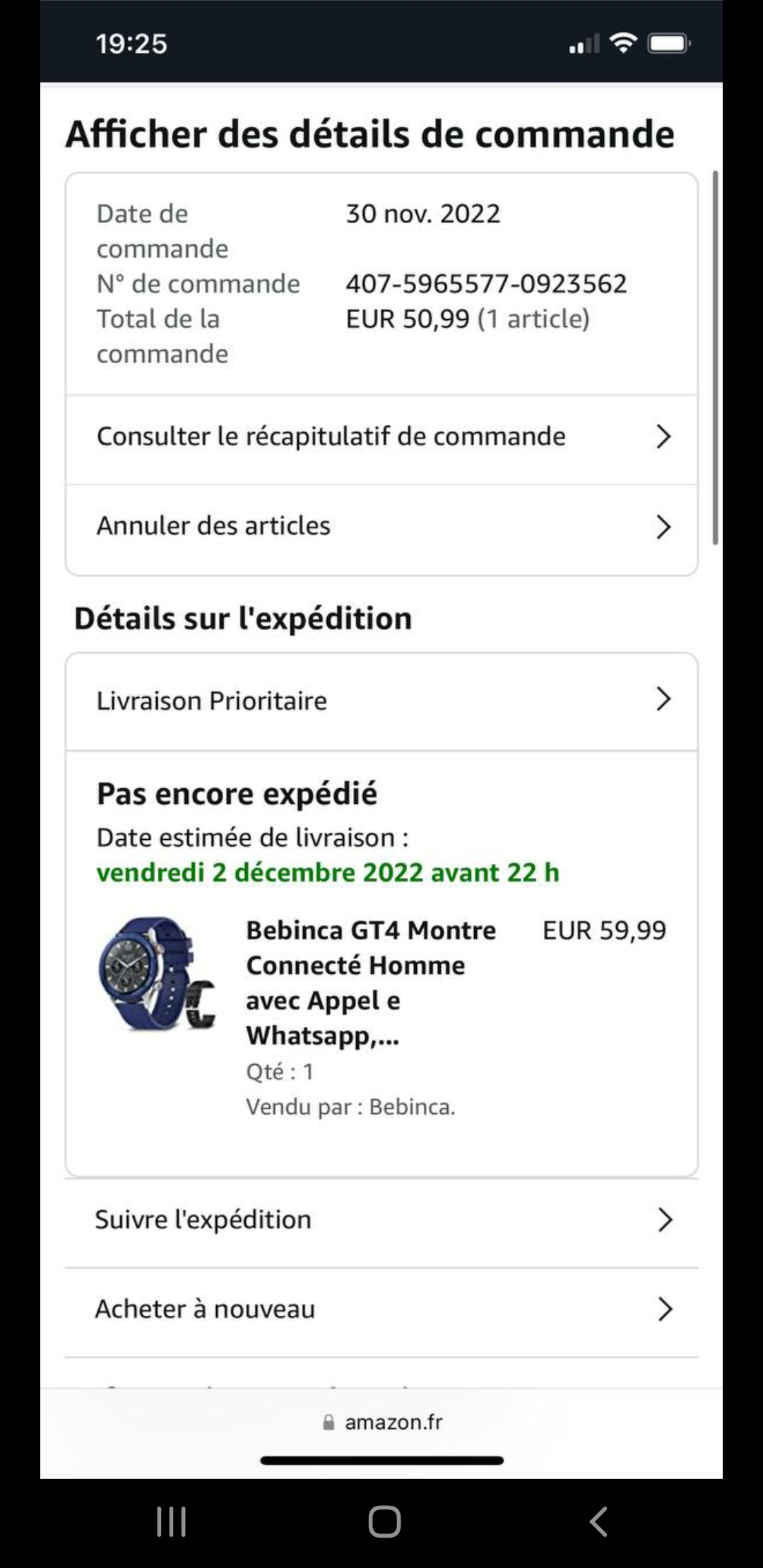The height and width of the screenshot is (1568, 763).
Task: Go to home screen via home button
Action: (x=384, y=1521)
